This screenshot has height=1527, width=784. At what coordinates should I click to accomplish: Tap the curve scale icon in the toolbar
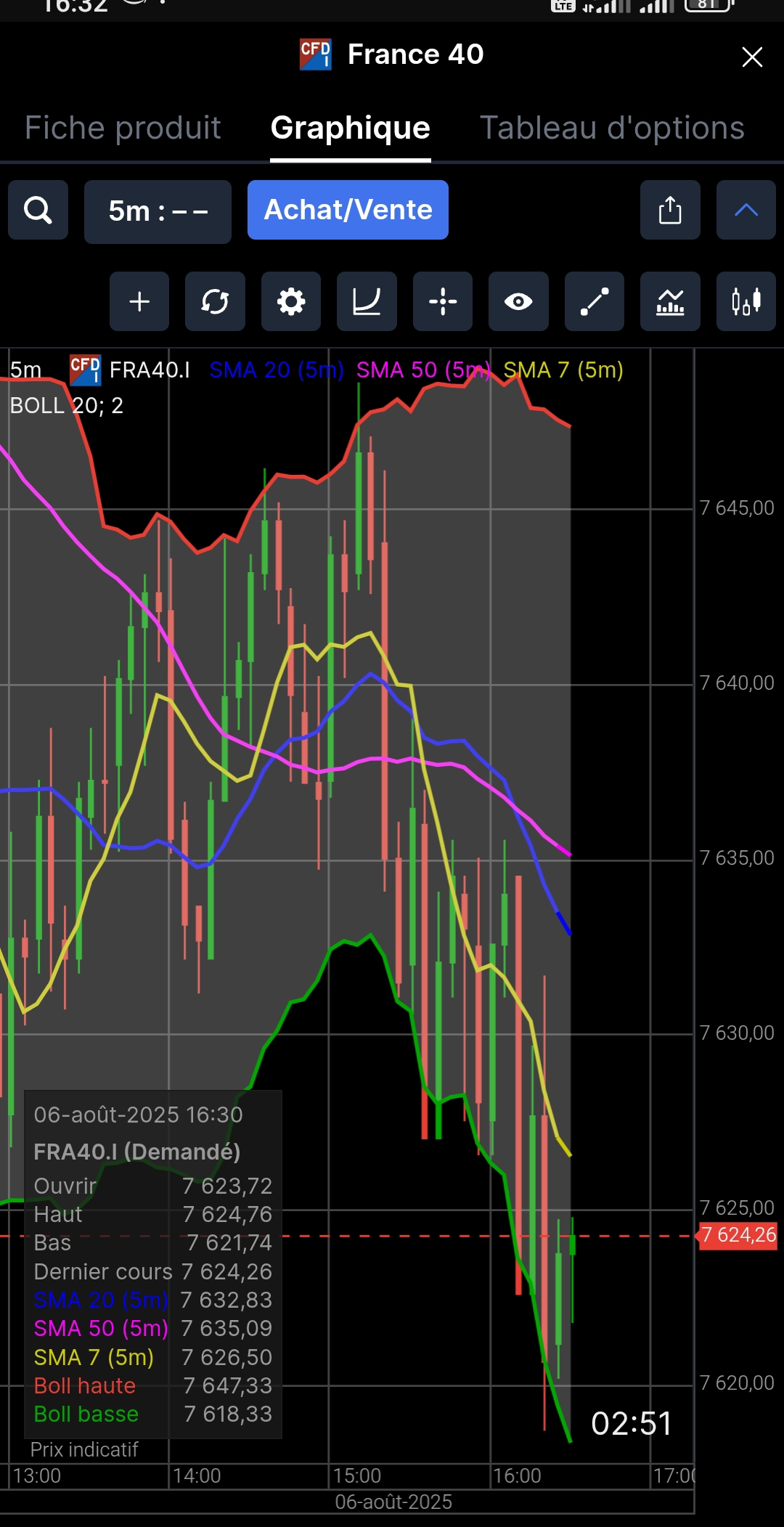(367, 301)
